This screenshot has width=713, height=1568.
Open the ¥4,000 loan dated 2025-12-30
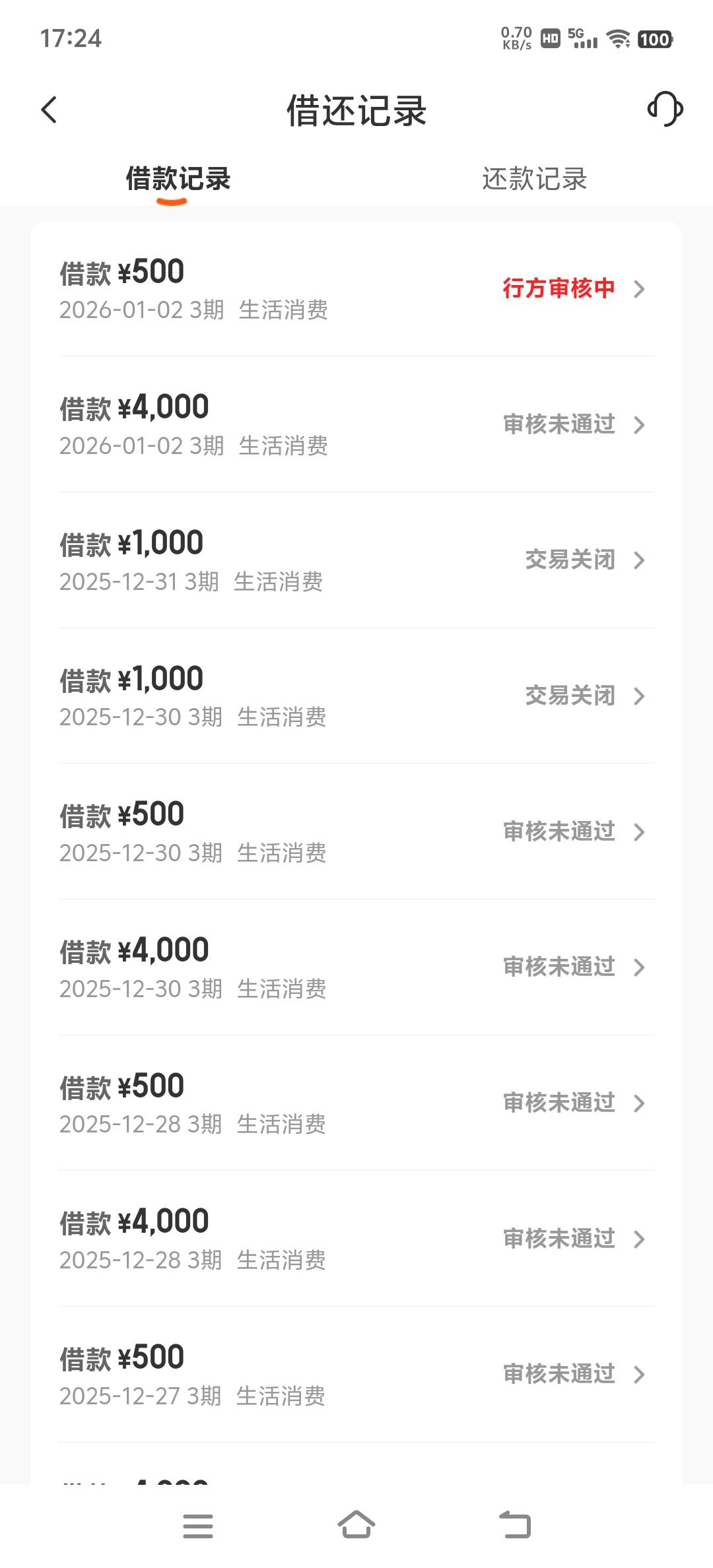pos(356,967)
